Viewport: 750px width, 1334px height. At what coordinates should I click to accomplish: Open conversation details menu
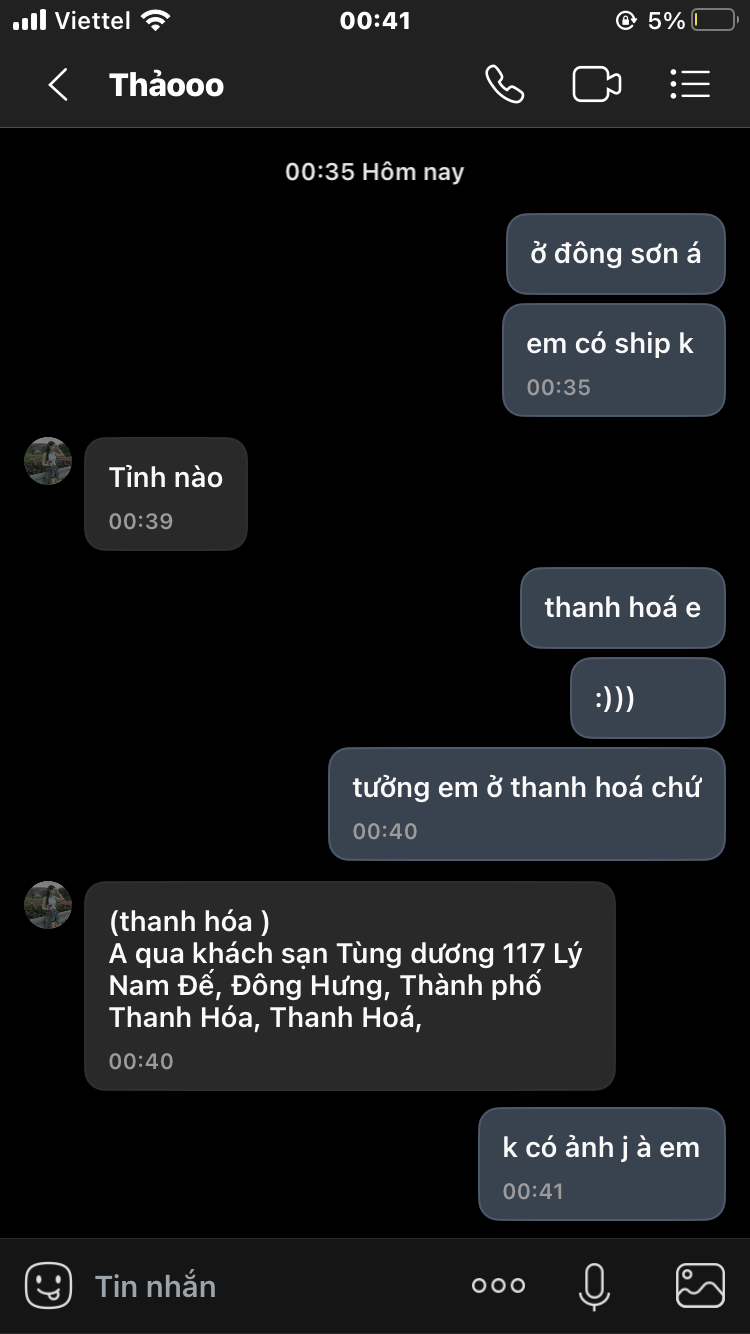click(689, 84)
